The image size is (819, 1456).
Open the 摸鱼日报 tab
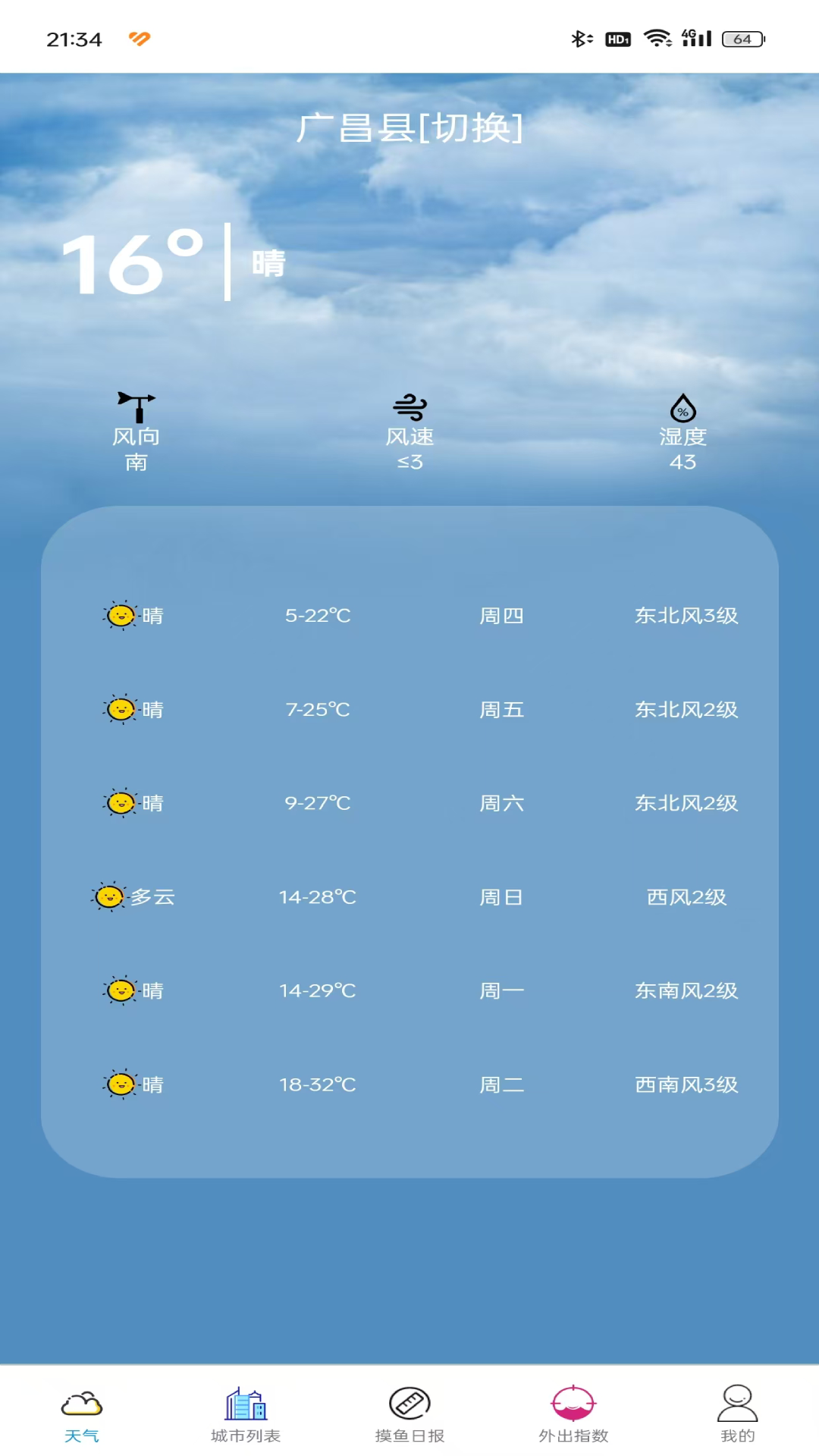click(409, 1414)
